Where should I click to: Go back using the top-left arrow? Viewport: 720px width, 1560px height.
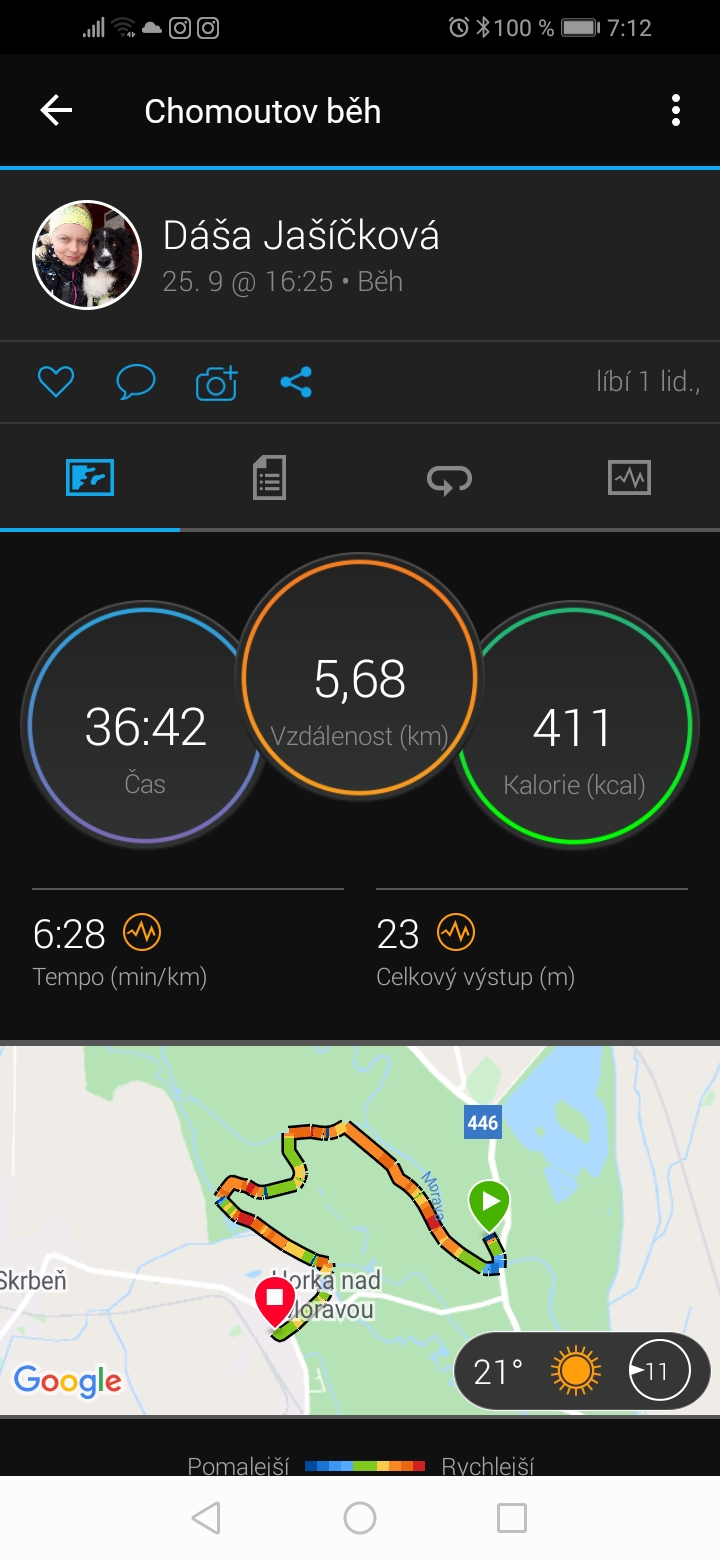click(x=56, y=111)
